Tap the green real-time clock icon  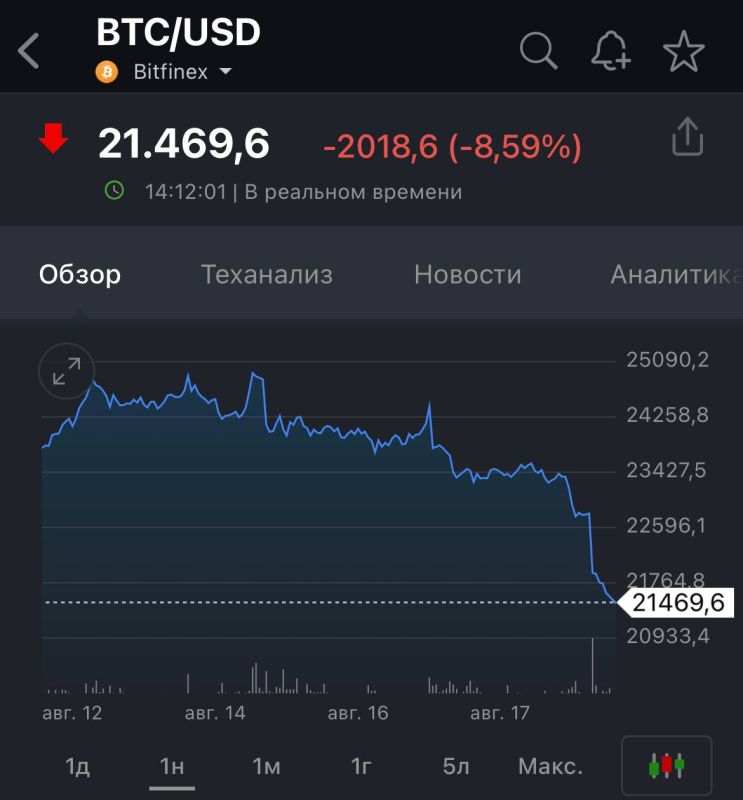pyautogui.click(x=114, y=190)
